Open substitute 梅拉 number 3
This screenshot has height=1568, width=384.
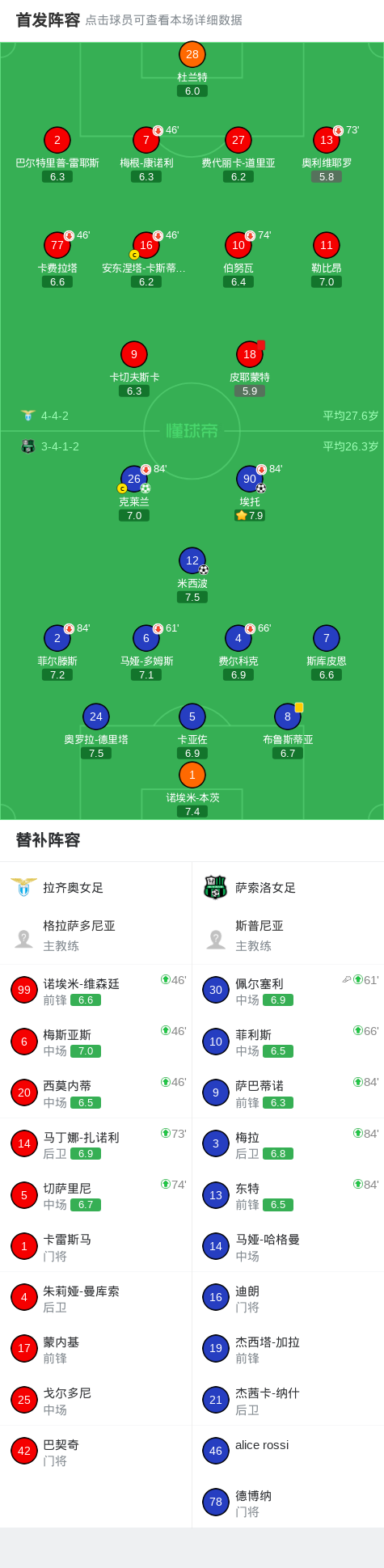point(288,1144)
